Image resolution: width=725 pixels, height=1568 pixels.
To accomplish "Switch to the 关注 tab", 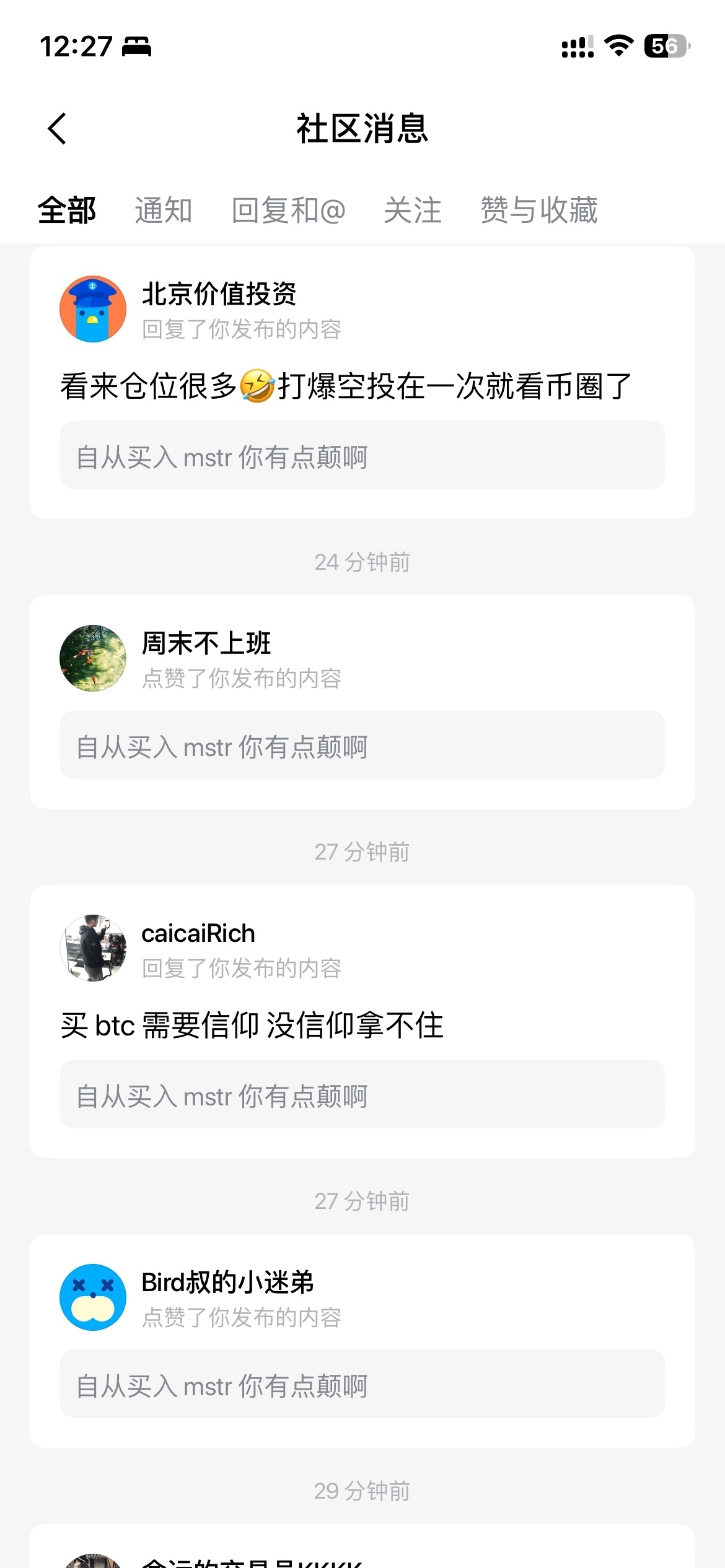I will pos(413,211).
